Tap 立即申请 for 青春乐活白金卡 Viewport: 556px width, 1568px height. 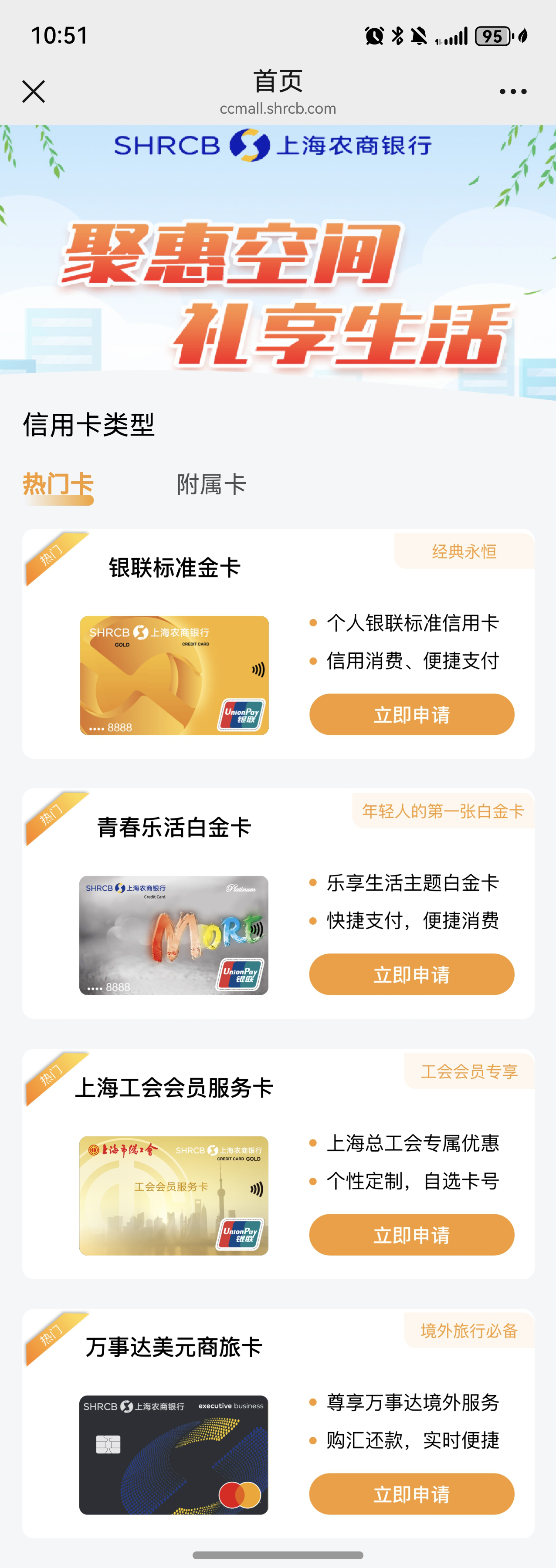click(x=412, y=974)
